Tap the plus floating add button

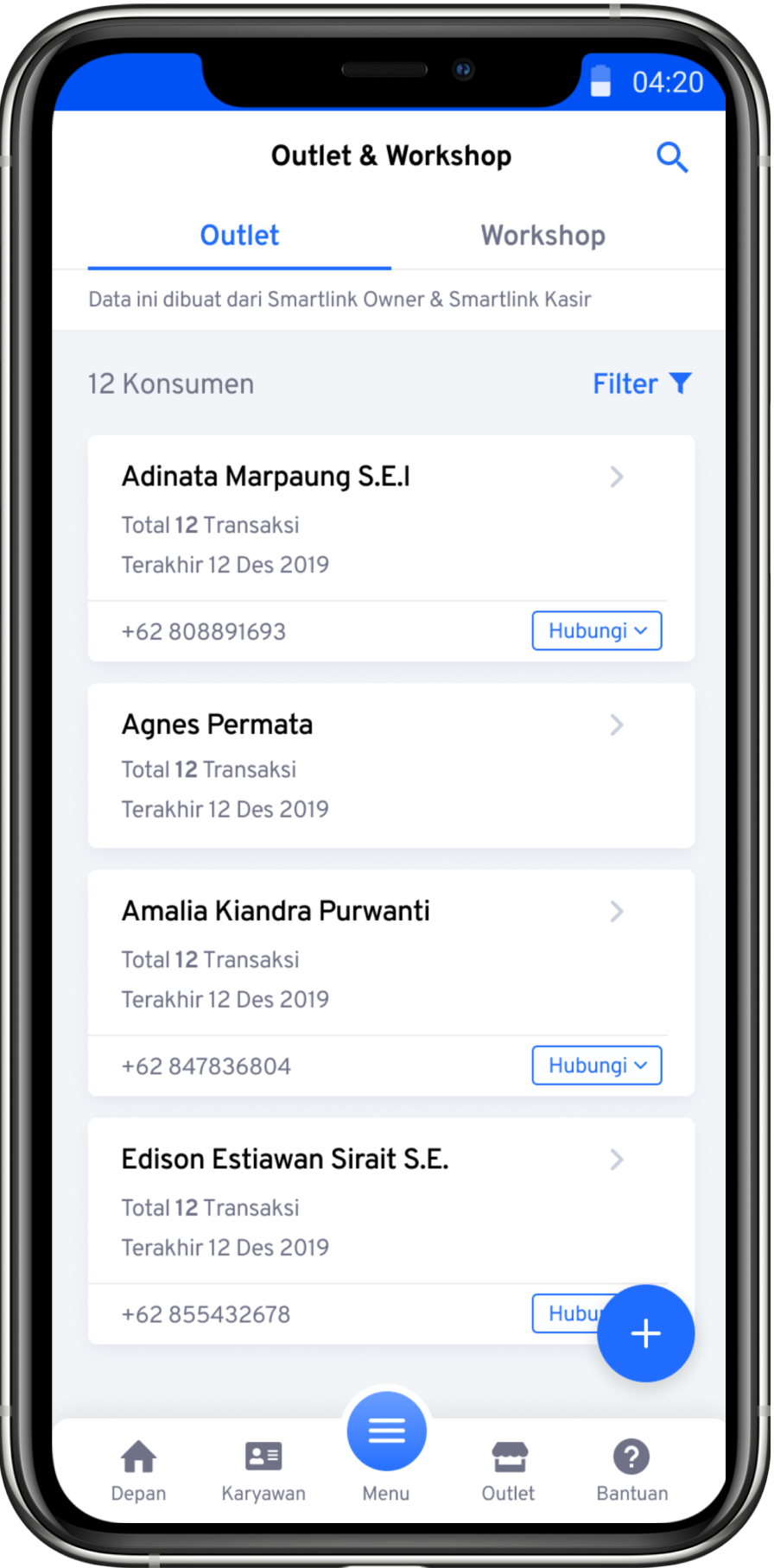645,1333
